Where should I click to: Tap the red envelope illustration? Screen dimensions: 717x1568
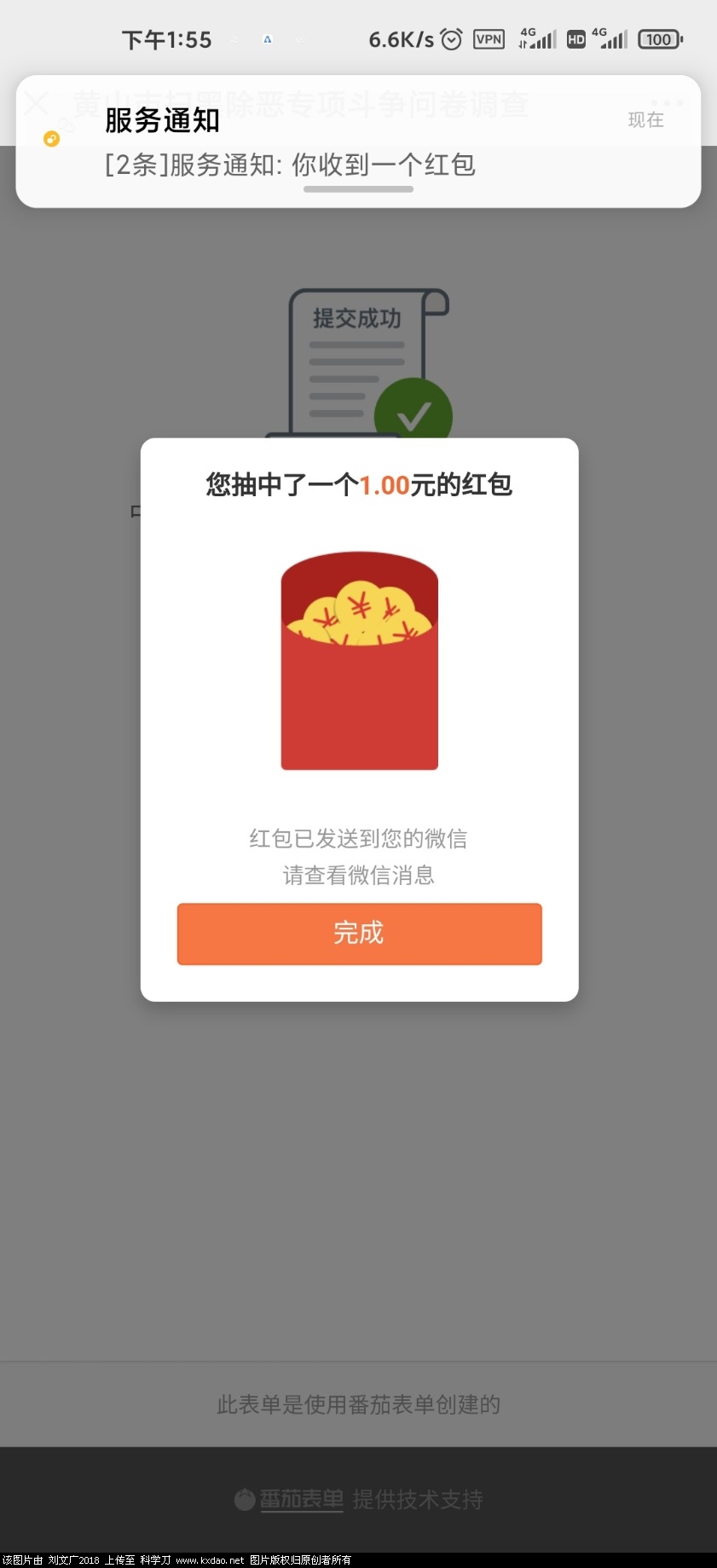[359, 661]
